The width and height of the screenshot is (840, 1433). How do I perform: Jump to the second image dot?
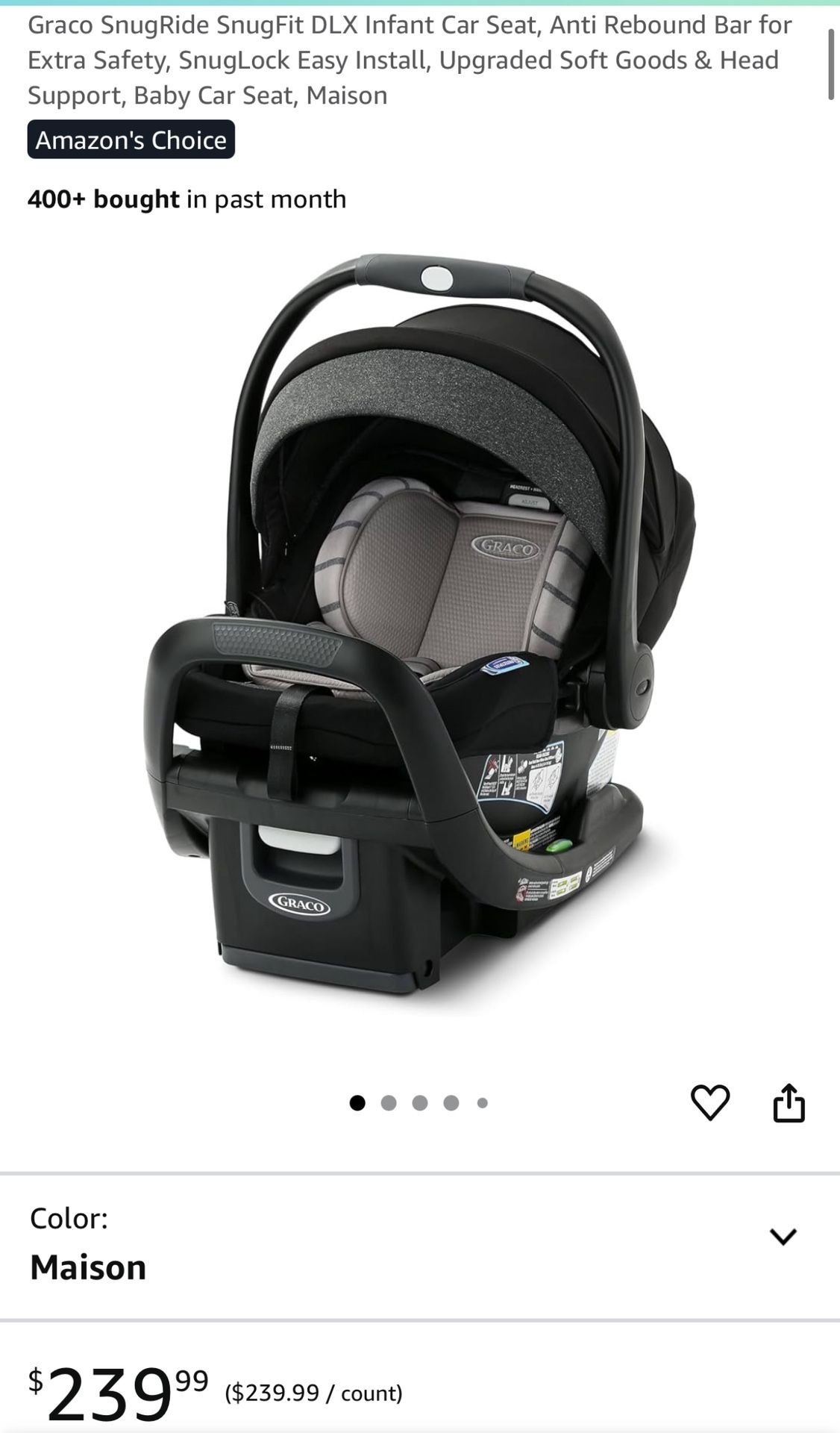(389, 1103)
